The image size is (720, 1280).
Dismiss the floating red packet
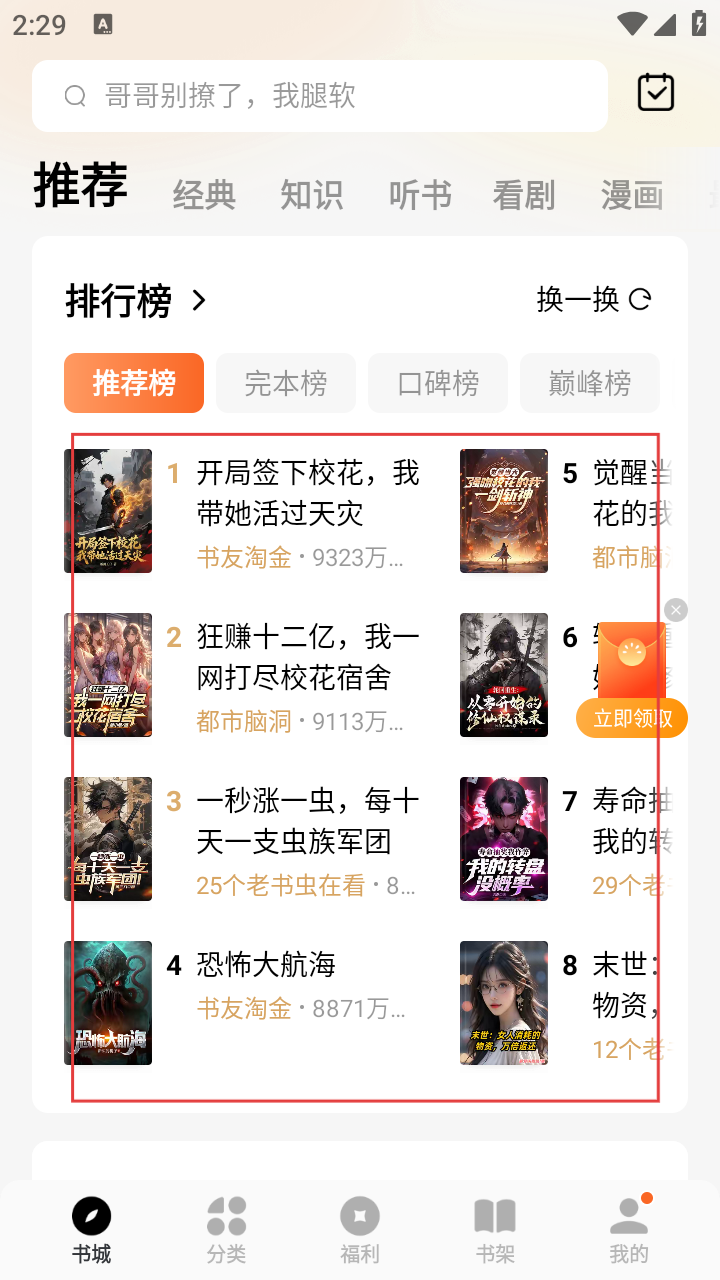pos(676,610)
